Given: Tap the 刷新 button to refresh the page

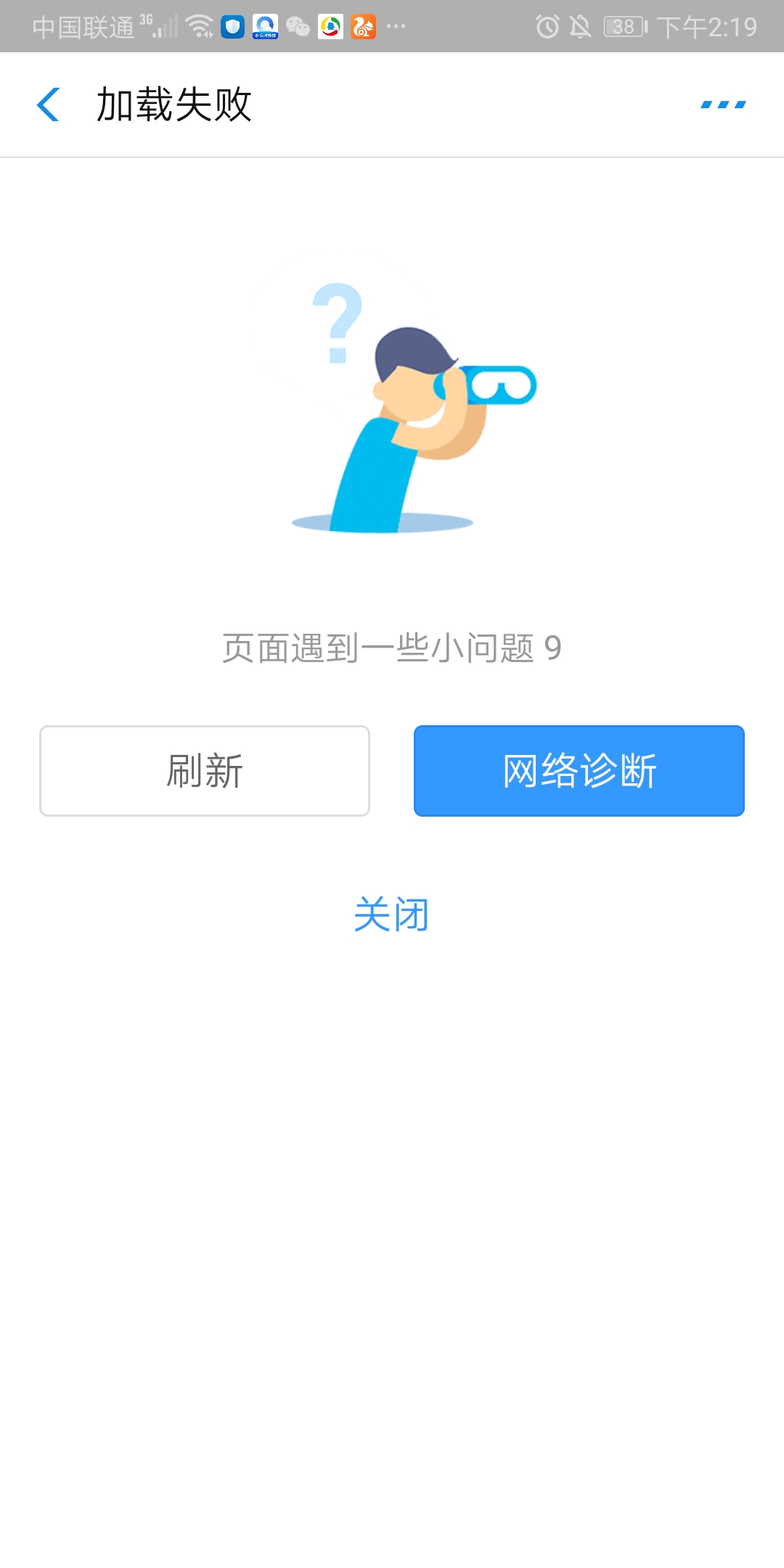Looking at the screenshot, I should (x=204, y=769).
